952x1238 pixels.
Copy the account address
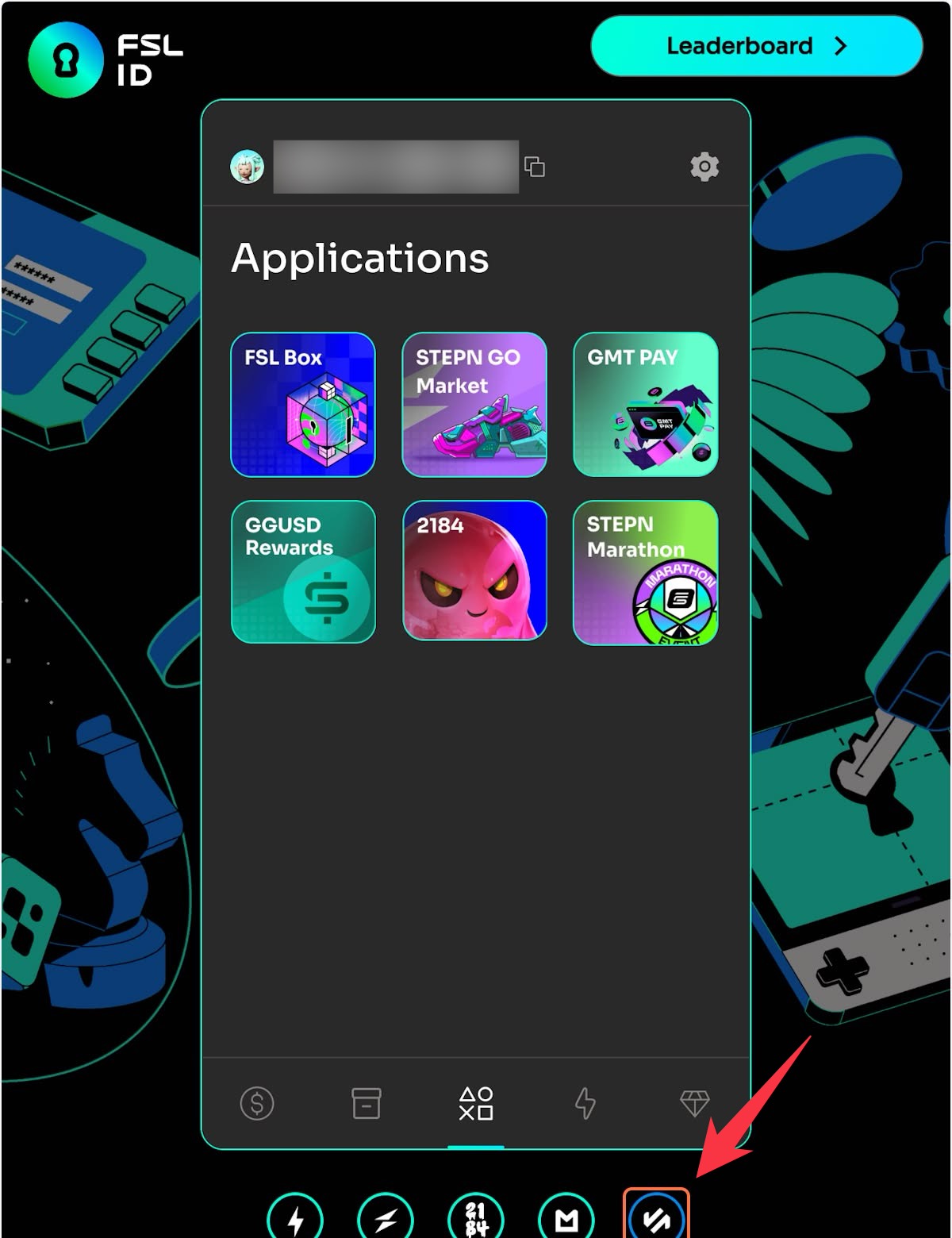(x=535, y=167)
